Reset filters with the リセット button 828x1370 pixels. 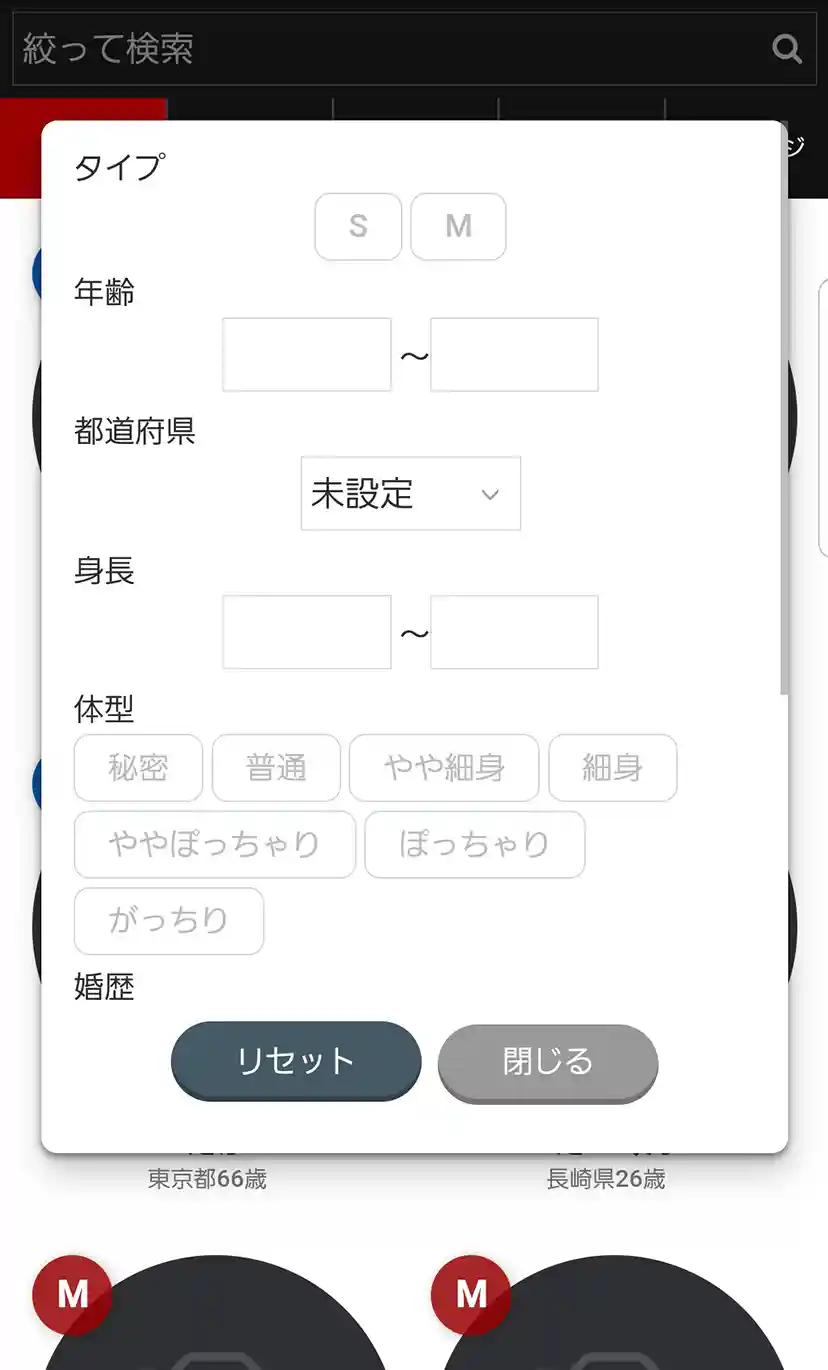pyautogui.click(x=296, y=1062)
